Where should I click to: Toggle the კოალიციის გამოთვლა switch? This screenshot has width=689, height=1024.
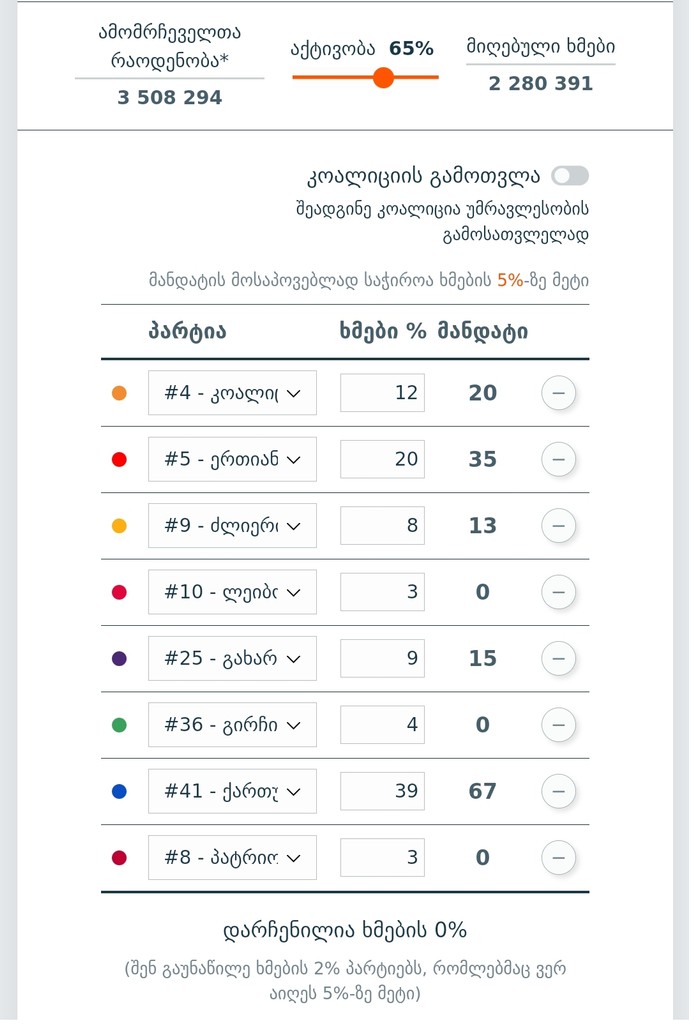(570, 176)
